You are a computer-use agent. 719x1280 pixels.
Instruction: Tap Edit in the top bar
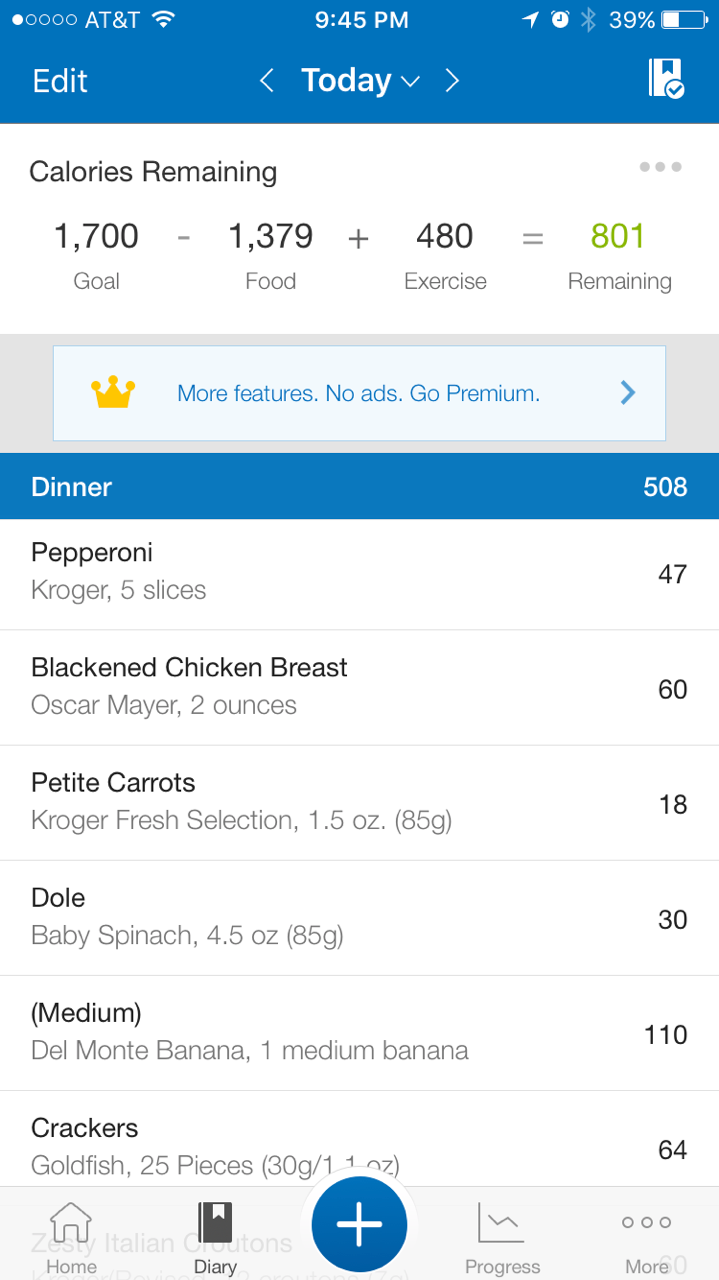60,81
